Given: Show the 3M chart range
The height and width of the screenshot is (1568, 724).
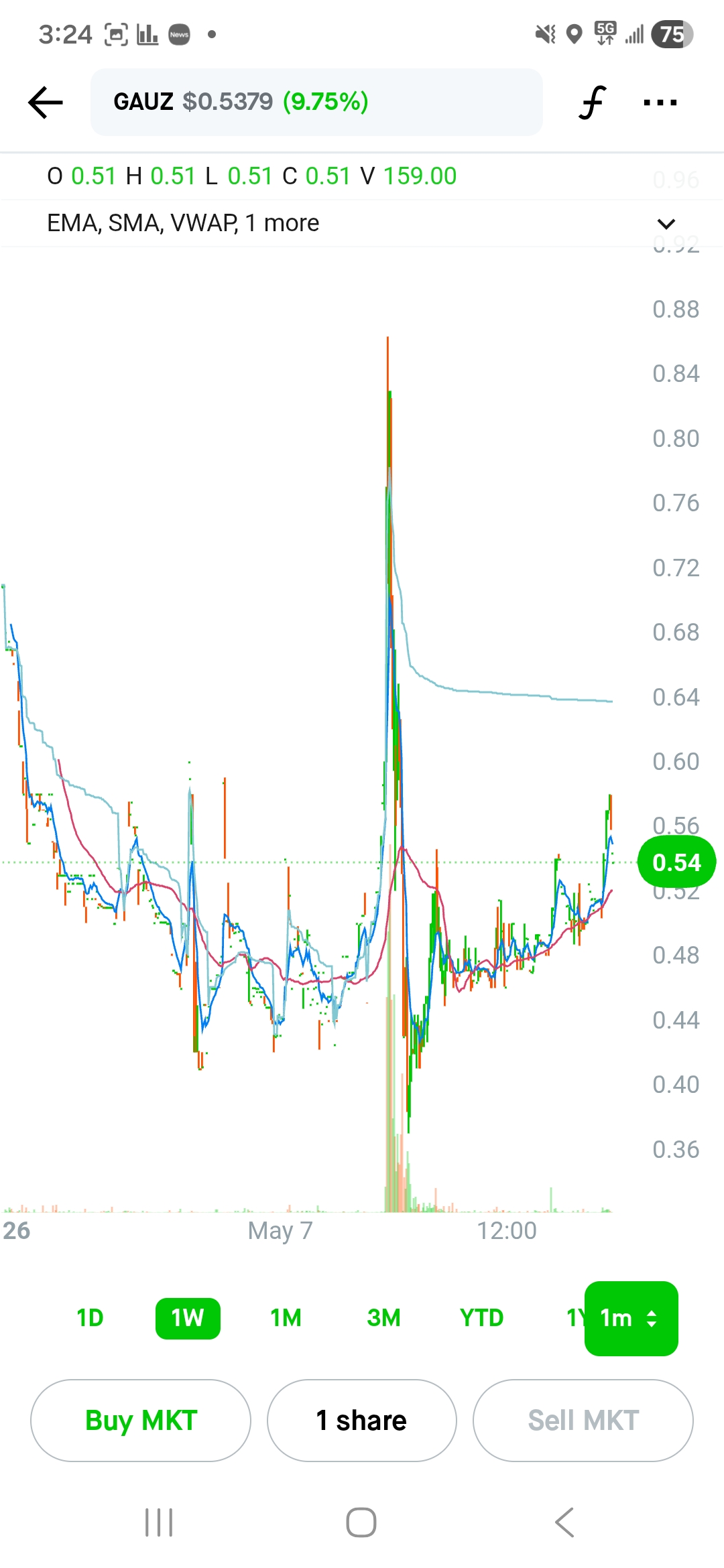Looking at the screenshot, I should (x=383, y=1318).
